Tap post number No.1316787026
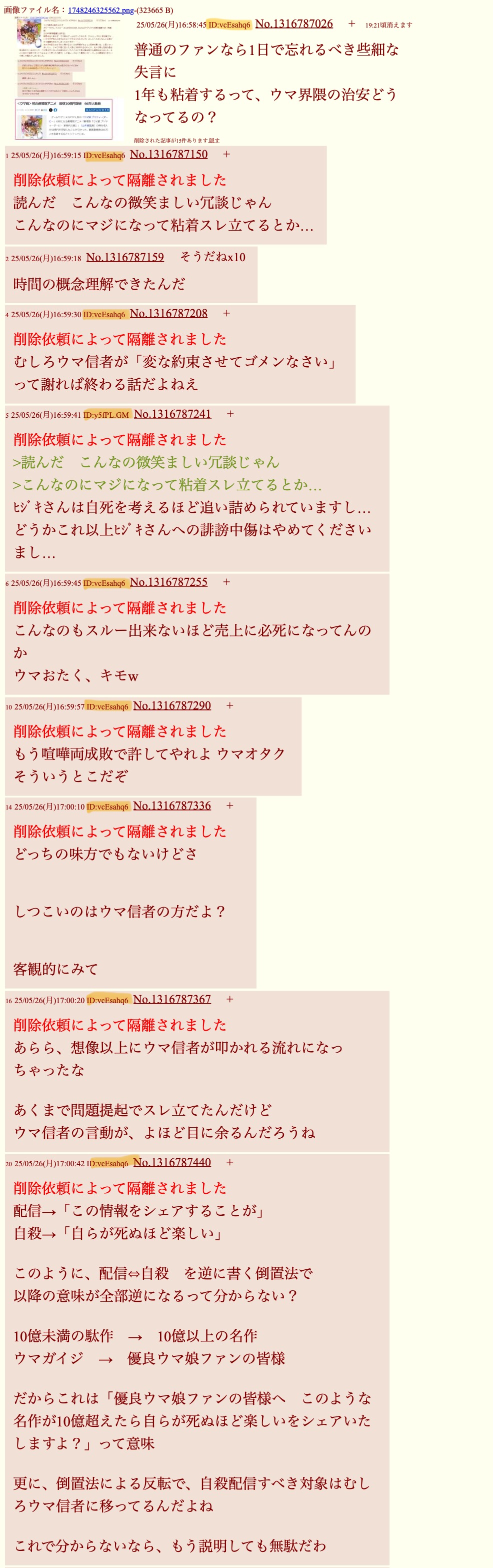This screenshot has height=1568, width=493. tap(293, 24)
